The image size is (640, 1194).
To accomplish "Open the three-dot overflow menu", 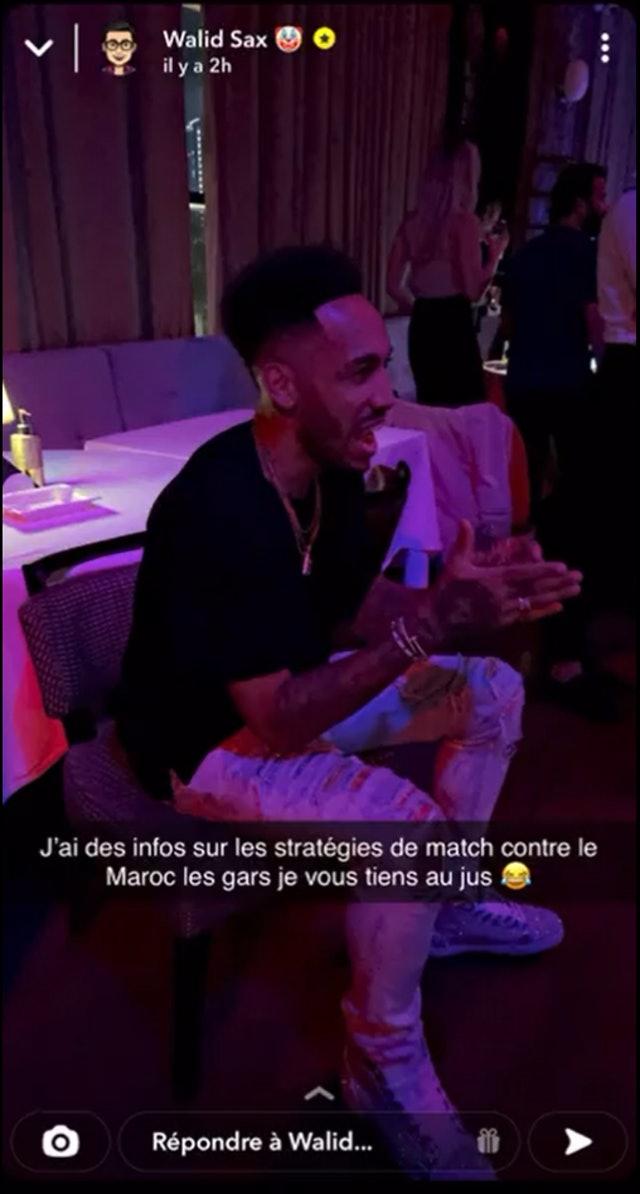I will click(605, 47).
